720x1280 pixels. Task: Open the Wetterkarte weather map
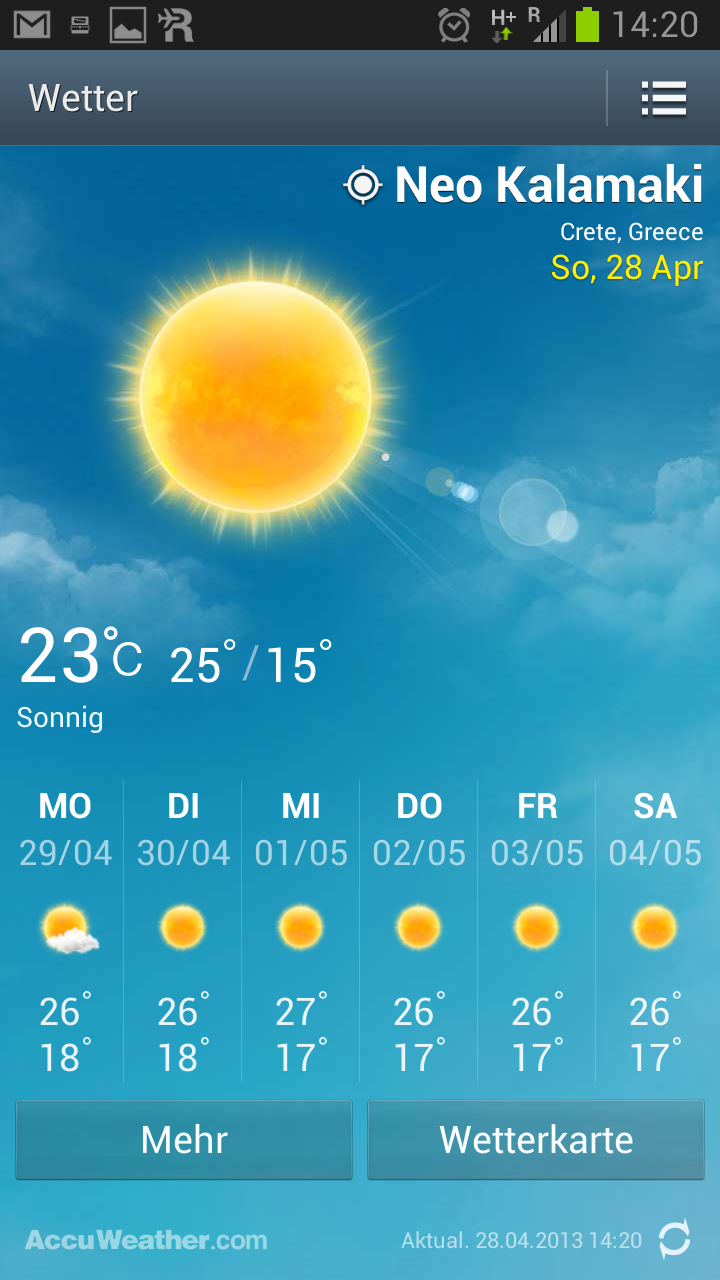click(x=536, y=1140)
